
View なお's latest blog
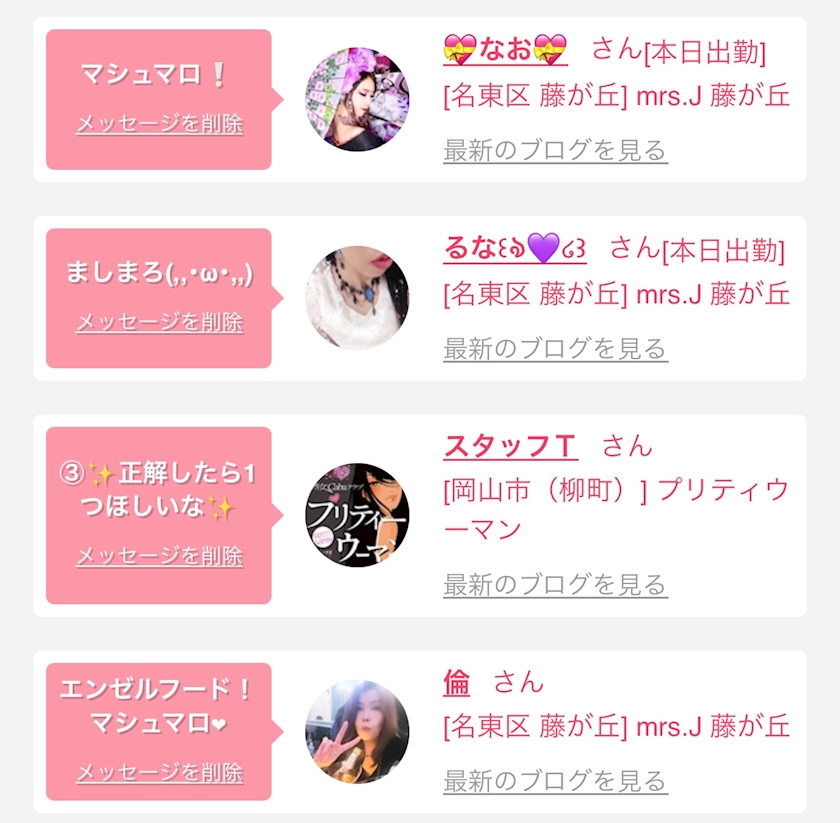tap(555, 152)
